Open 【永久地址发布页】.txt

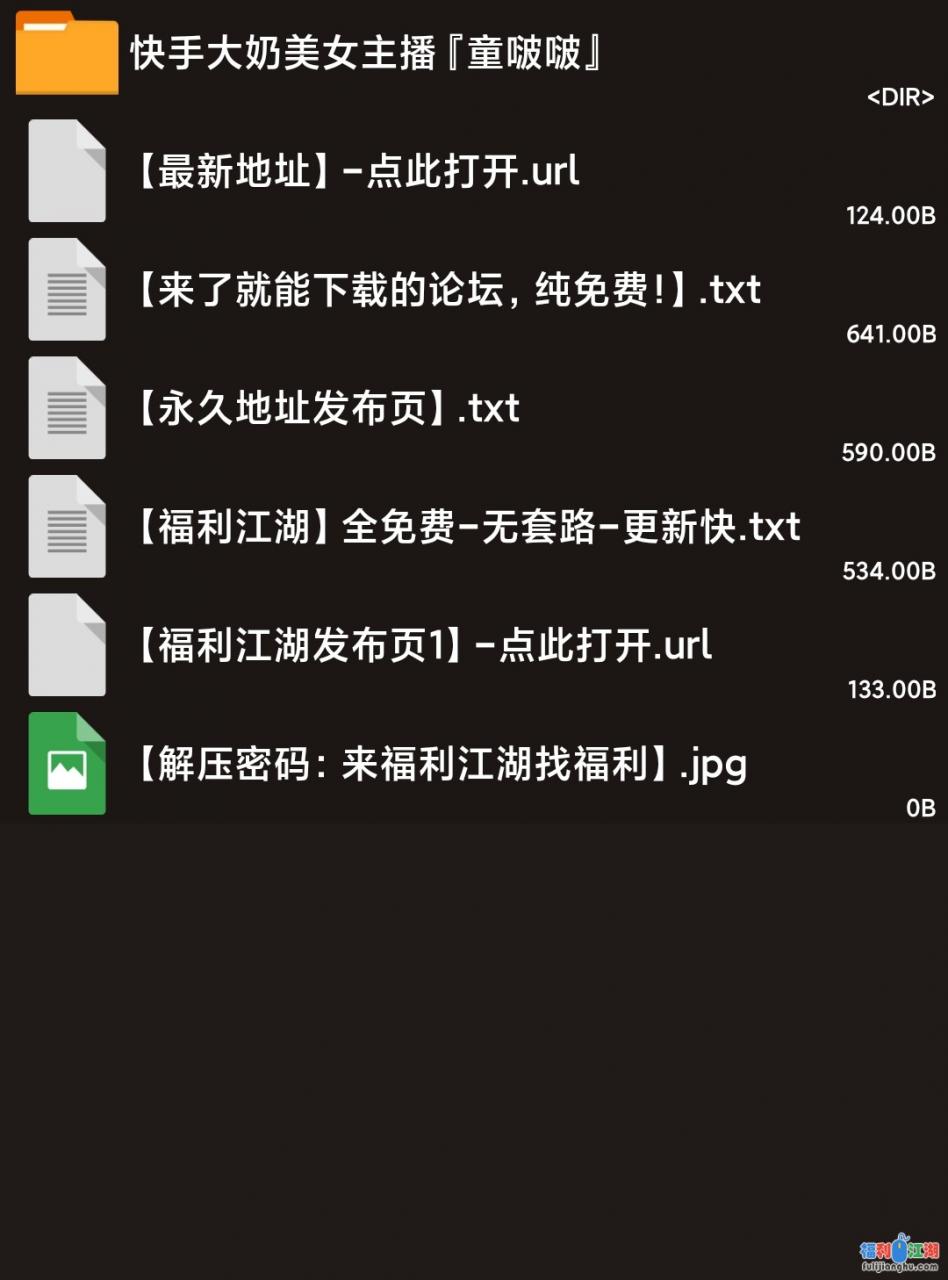[x=327, y=408]
